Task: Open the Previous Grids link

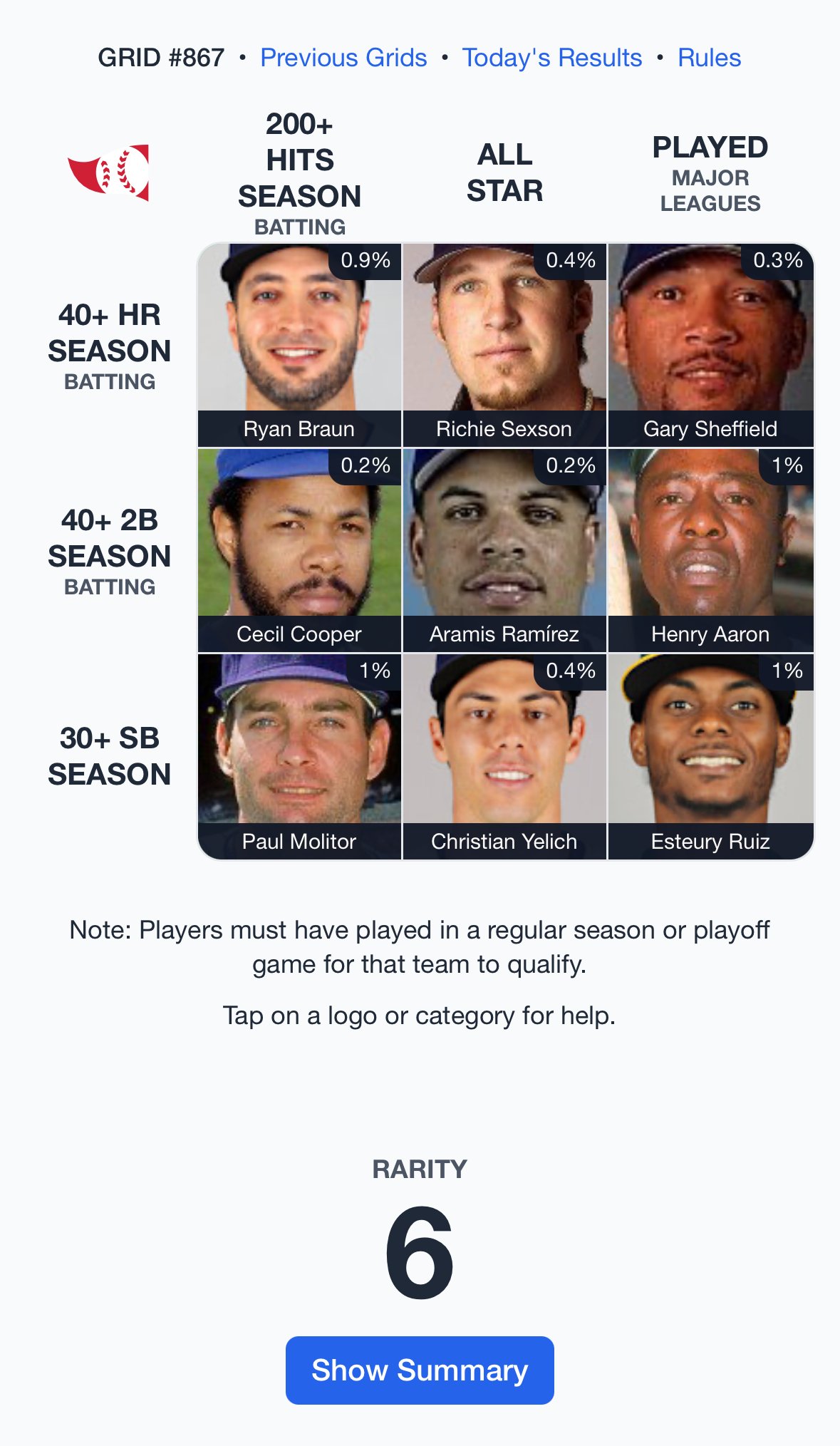Action: [x=343, y=58]
